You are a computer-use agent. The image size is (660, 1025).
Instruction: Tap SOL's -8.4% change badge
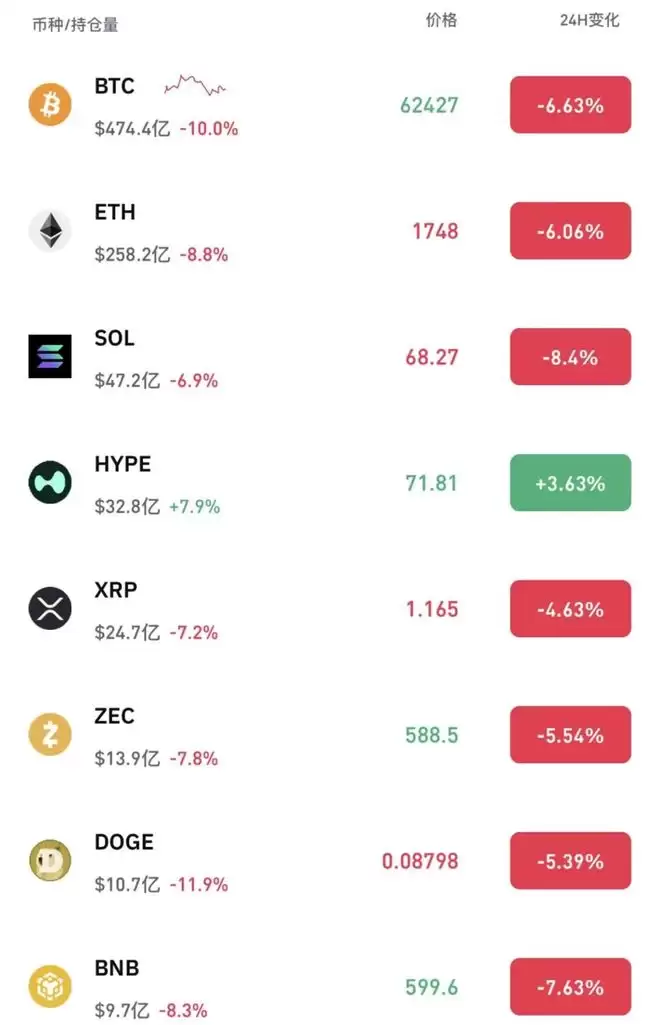pos(570,357)
